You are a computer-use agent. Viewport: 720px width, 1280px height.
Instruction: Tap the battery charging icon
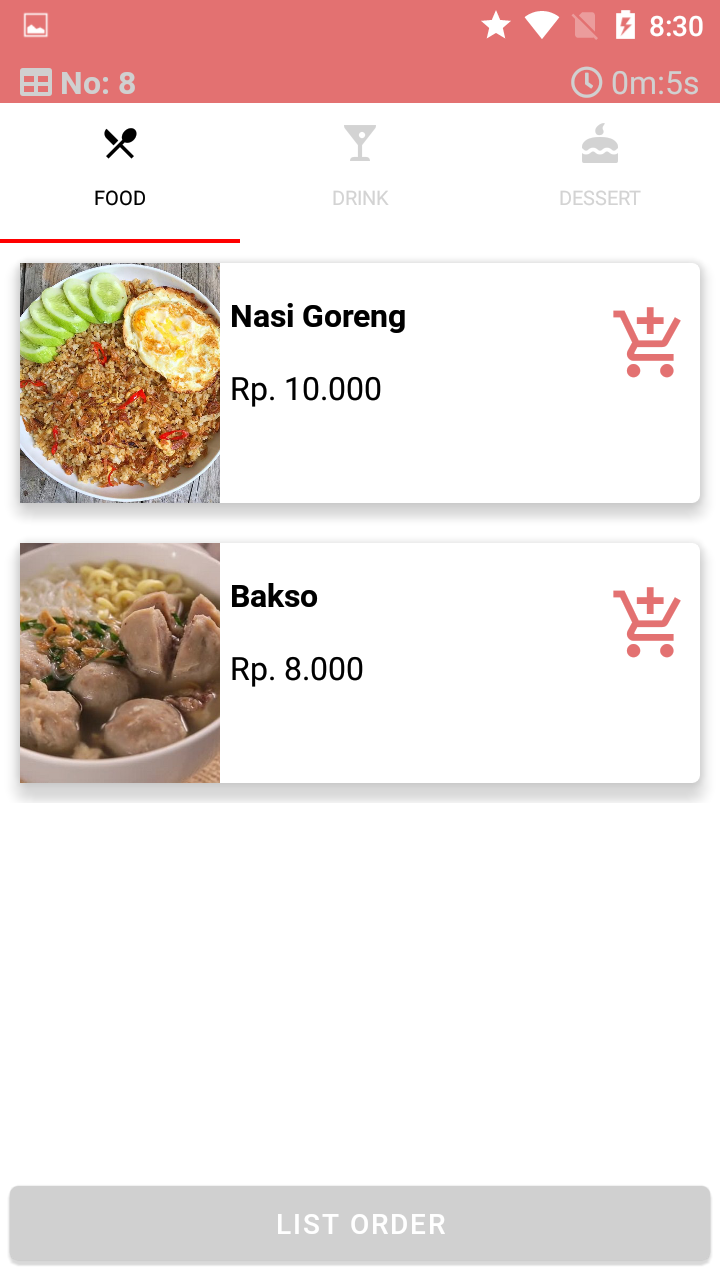[625, 24]
